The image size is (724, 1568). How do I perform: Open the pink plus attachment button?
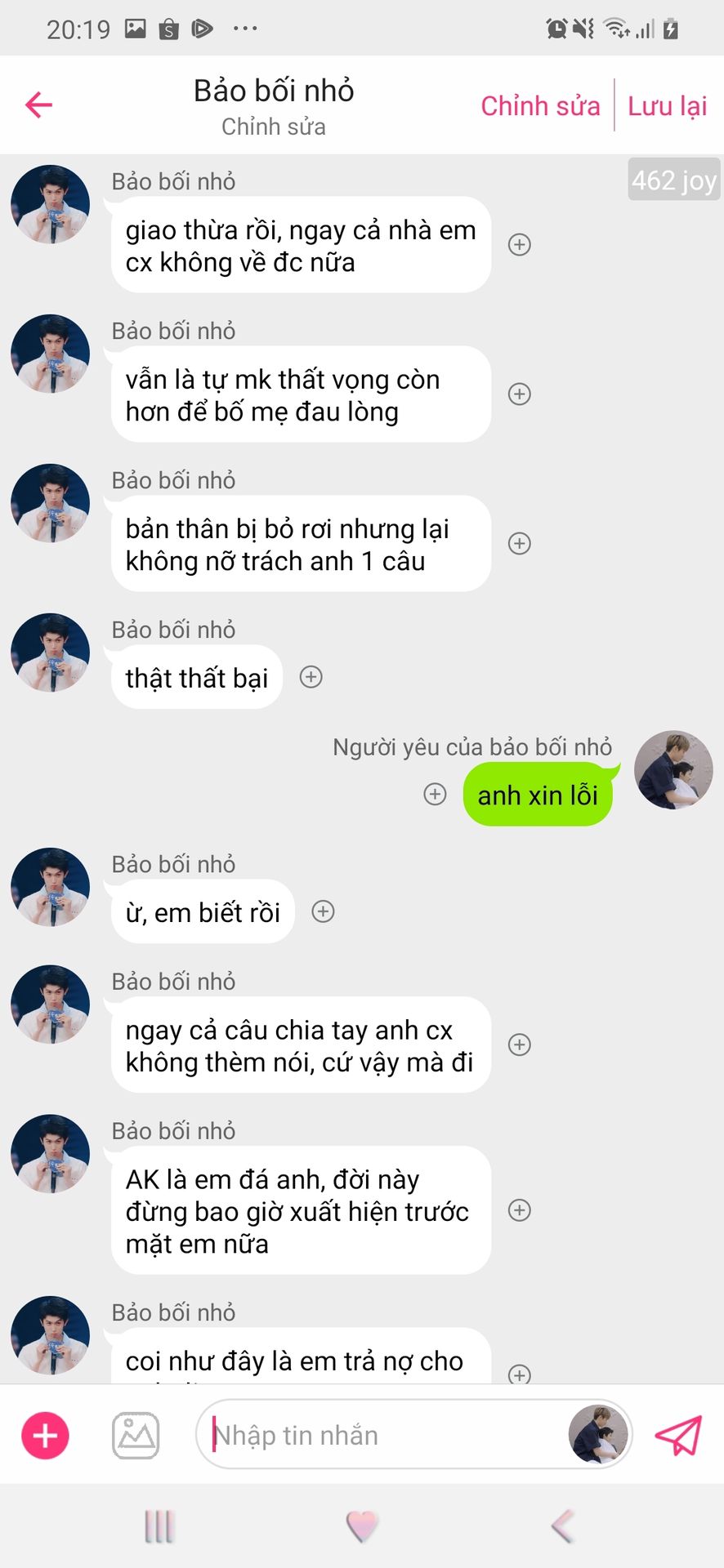point(45,1435)
